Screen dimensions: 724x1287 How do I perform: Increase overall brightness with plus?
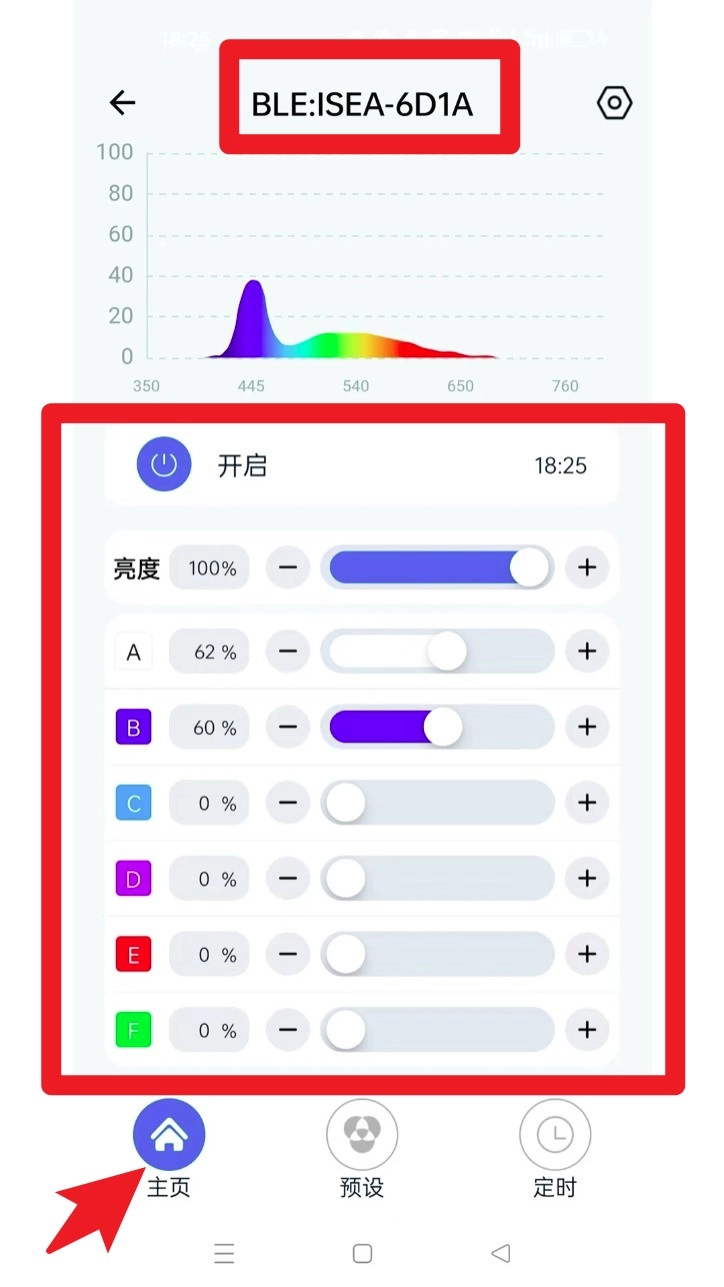pos(587,568)
